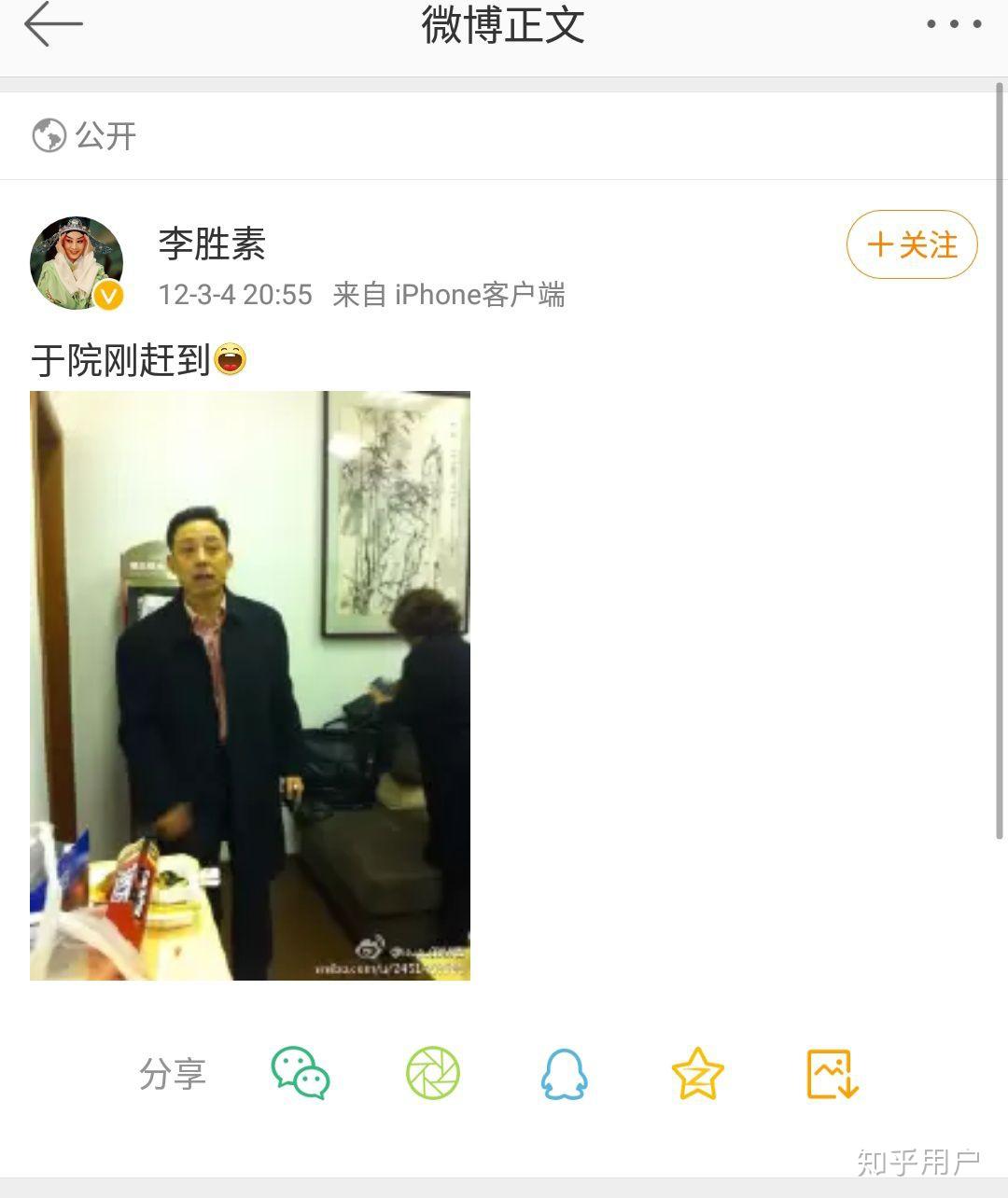
Task: Open 李胜素's profile avatar
Action: pyautogui.click(x=77, y=263)
